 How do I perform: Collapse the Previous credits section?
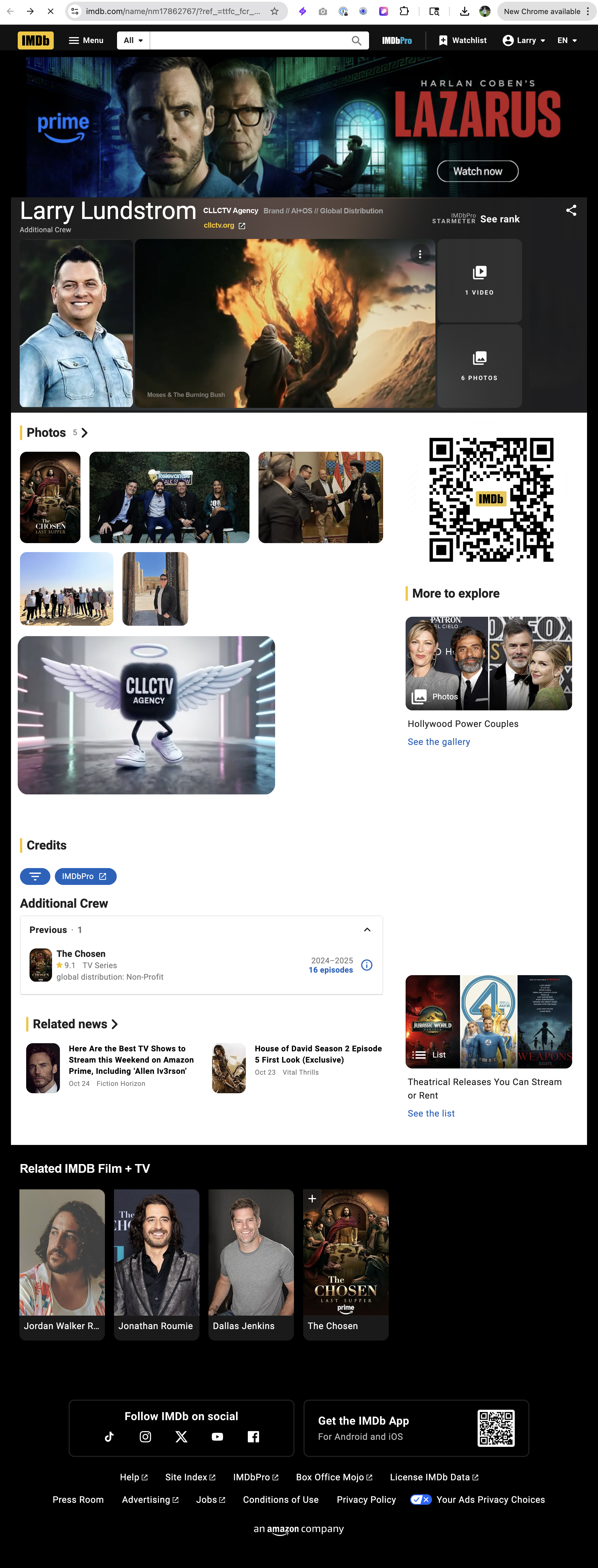pos(367,930)
